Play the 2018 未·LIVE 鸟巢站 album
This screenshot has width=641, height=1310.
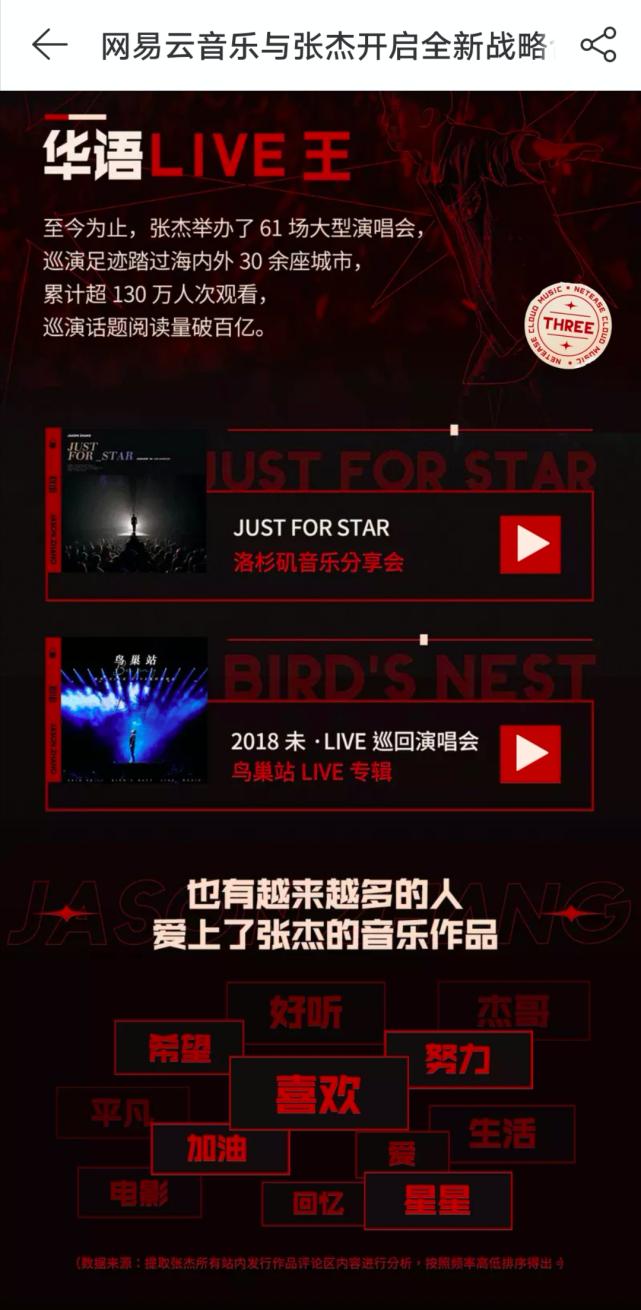click(x=530, y=753)
